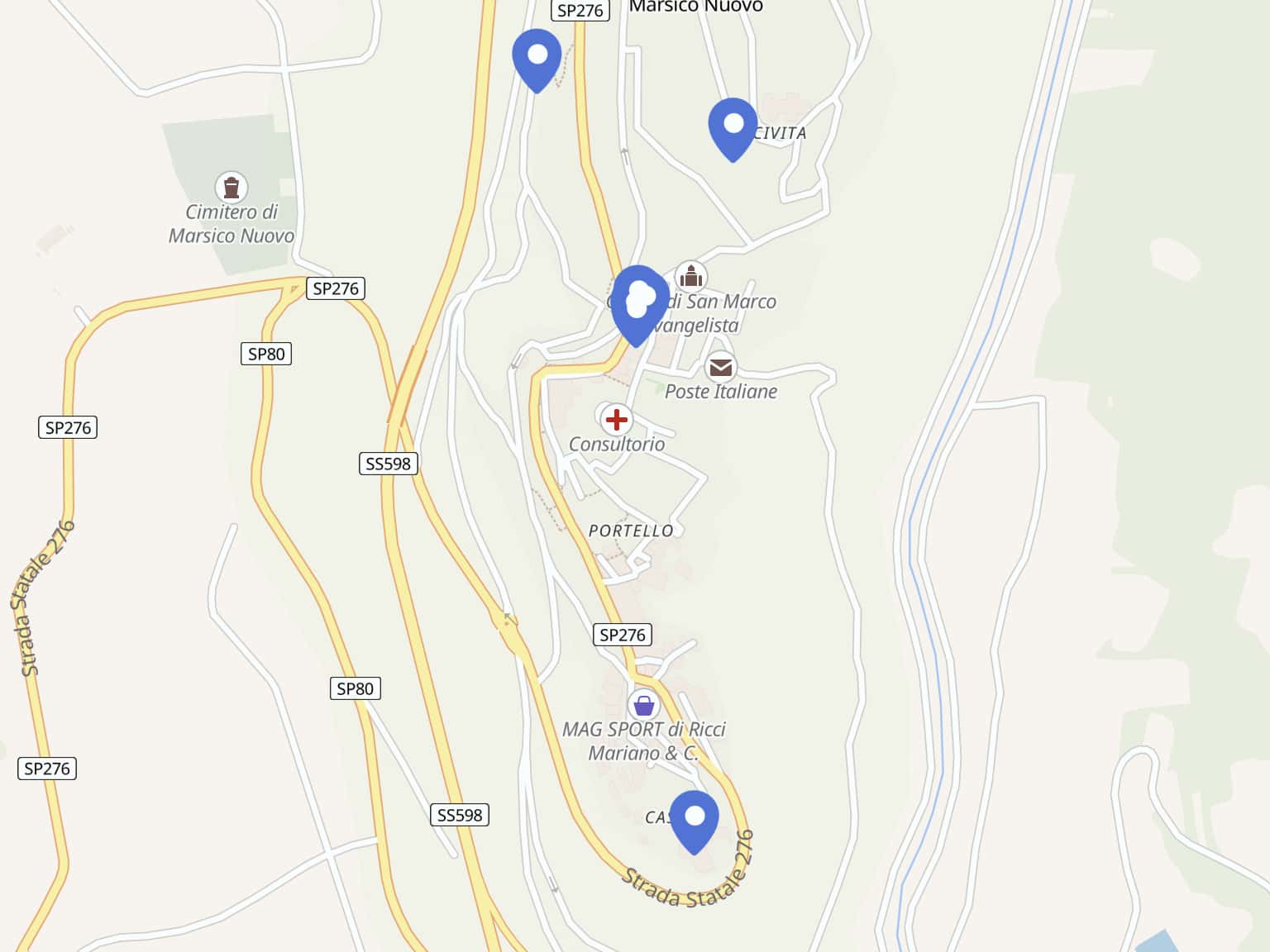The image size is (1270, 952).
Task: Tap the Cimitero di Marsico Nuovo marker
Action: click(x=232, y=188)
